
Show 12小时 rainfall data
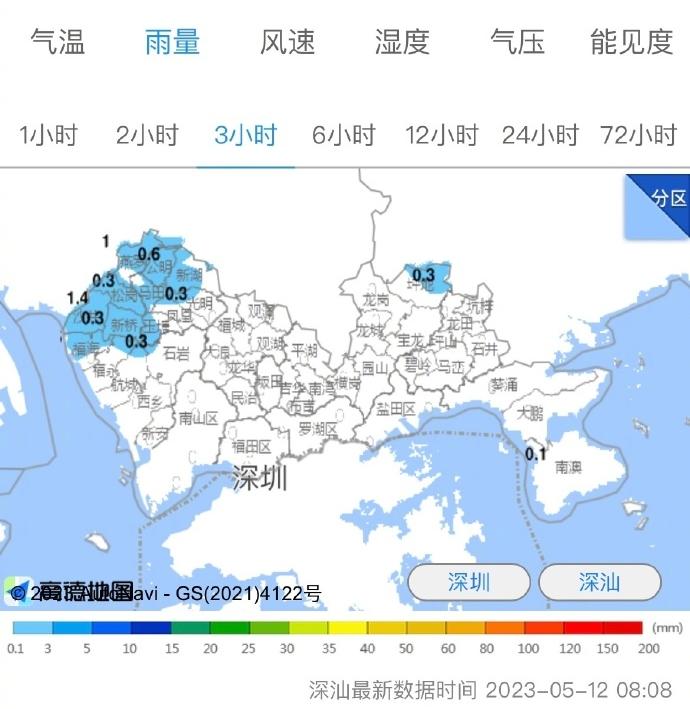pyautogui.click(x=441, y=135)
